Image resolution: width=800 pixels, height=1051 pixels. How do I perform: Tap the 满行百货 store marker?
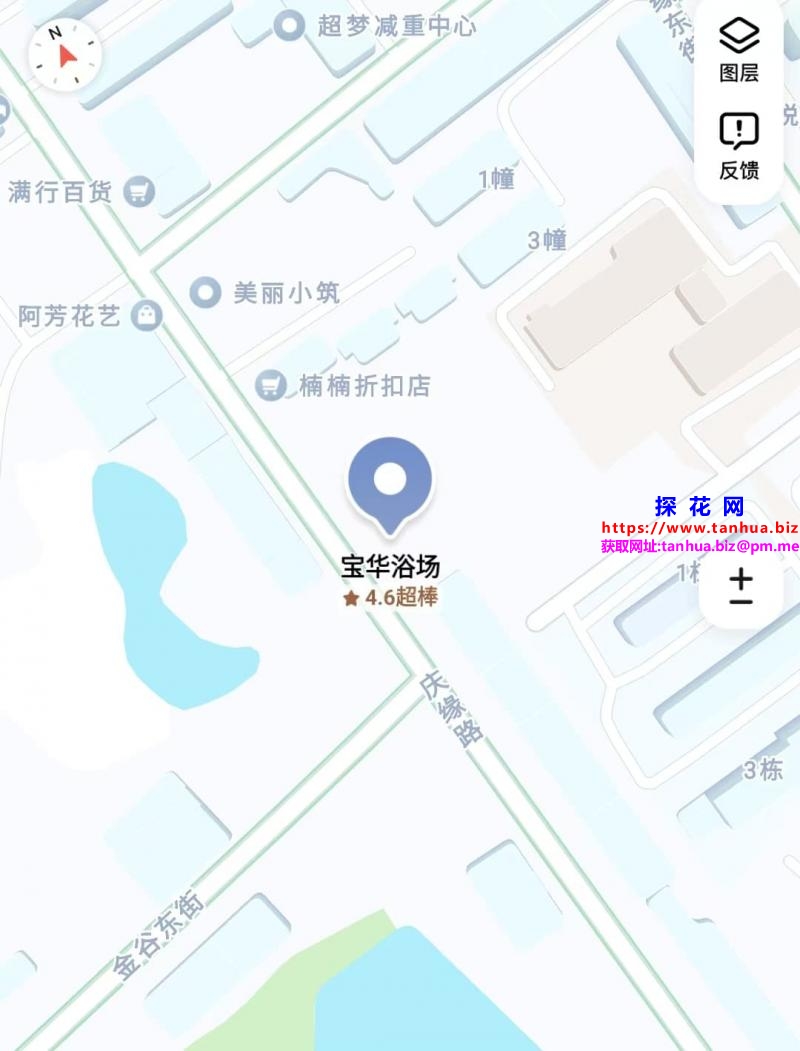click(x=139, y=191)
